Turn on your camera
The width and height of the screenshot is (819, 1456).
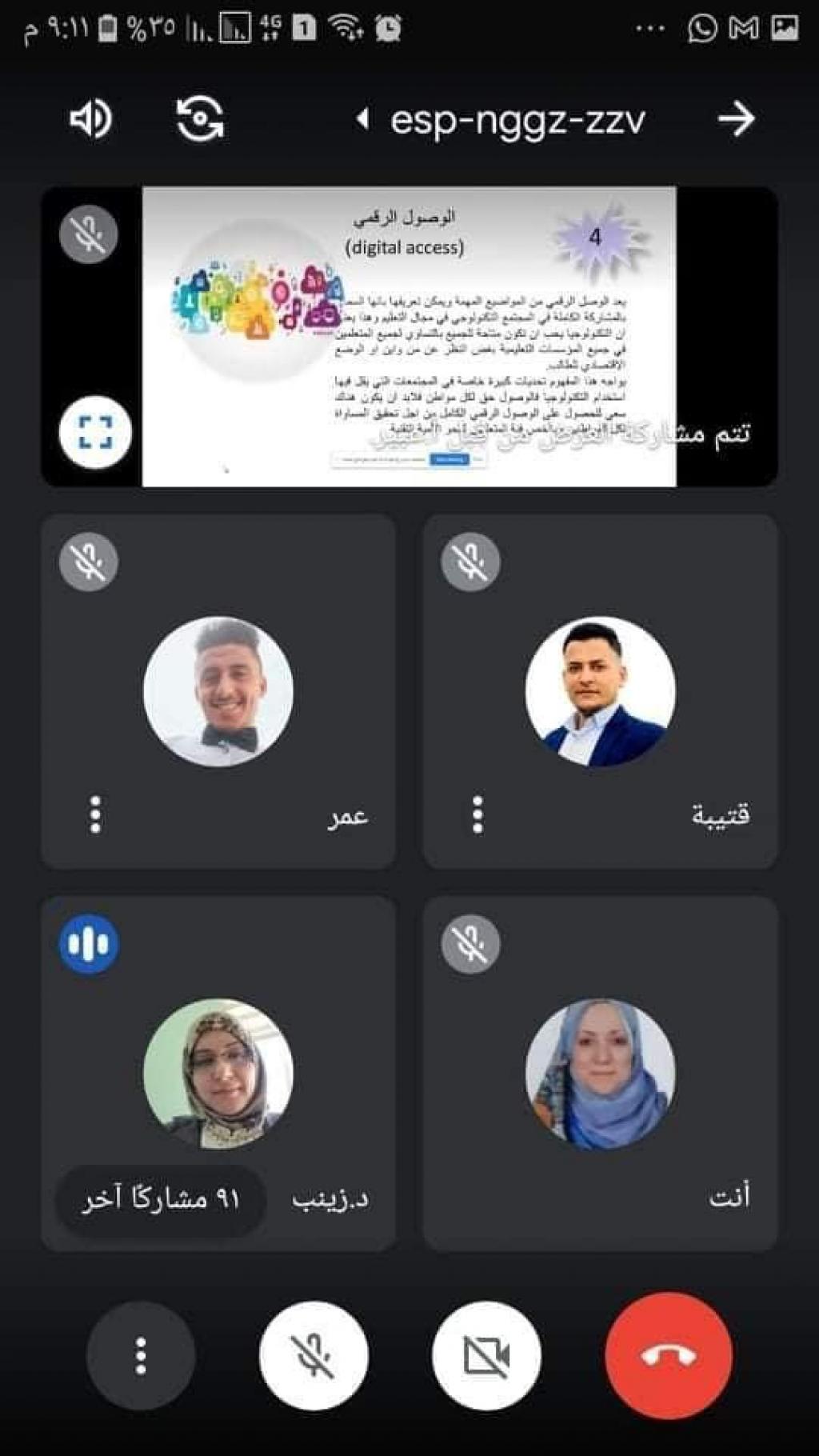click(486, 1355)
